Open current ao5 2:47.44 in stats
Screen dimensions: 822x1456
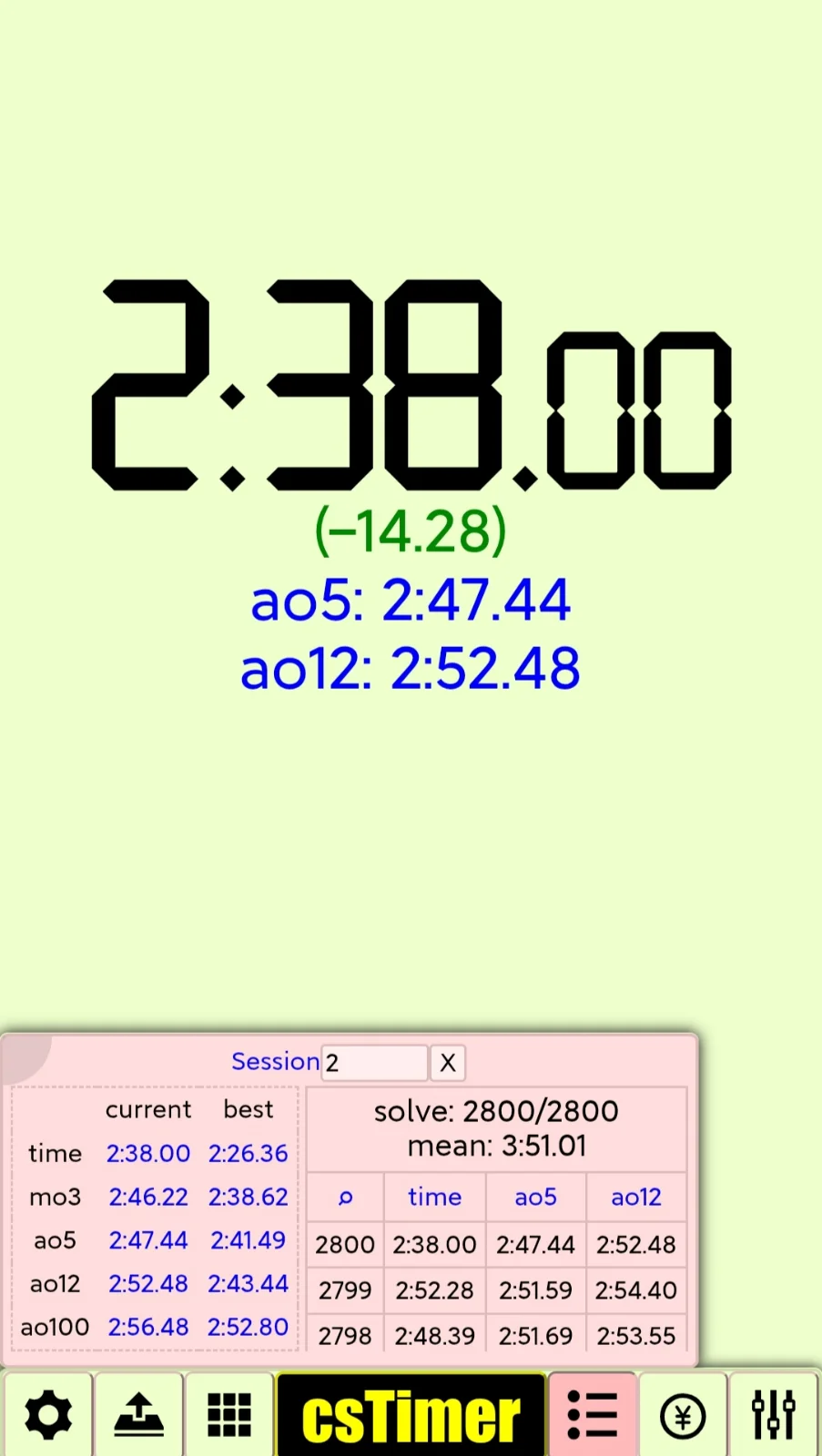(148, 1240)
